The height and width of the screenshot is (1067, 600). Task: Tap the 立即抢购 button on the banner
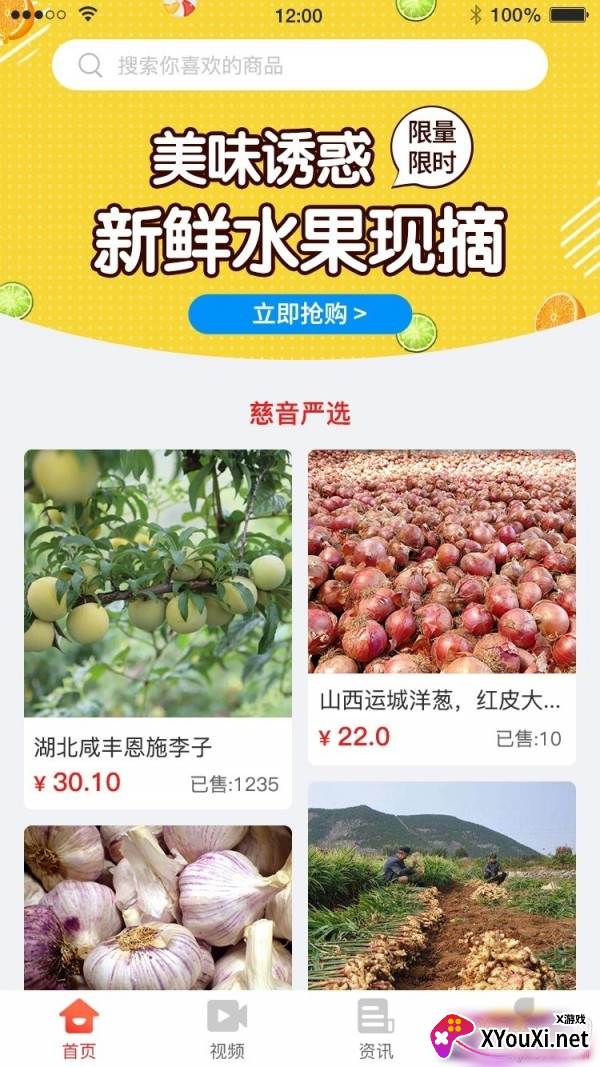click(300, 314)
